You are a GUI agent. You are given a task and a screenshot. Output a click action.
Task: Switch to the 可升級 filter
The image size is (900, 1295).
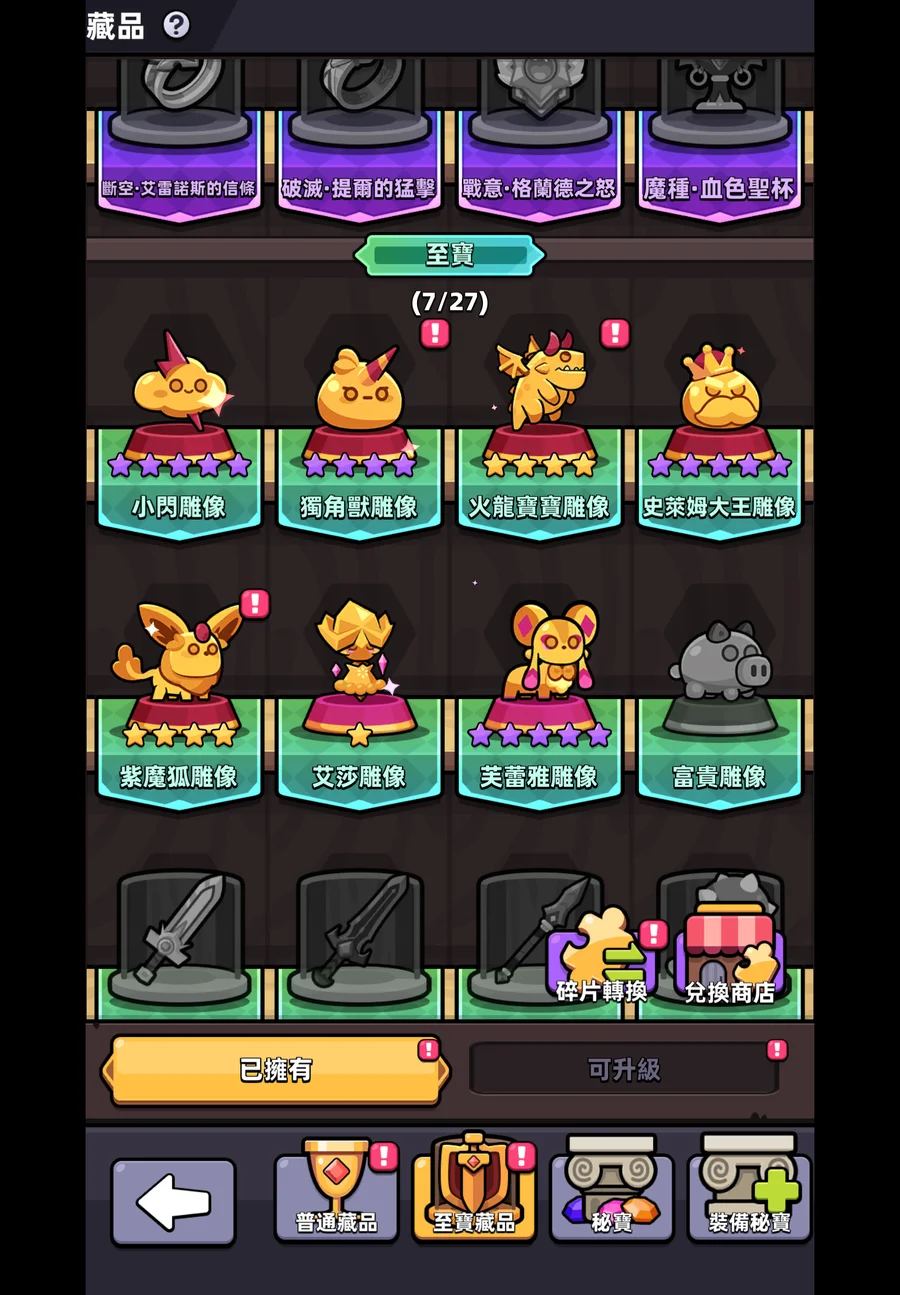(623, 1070)
